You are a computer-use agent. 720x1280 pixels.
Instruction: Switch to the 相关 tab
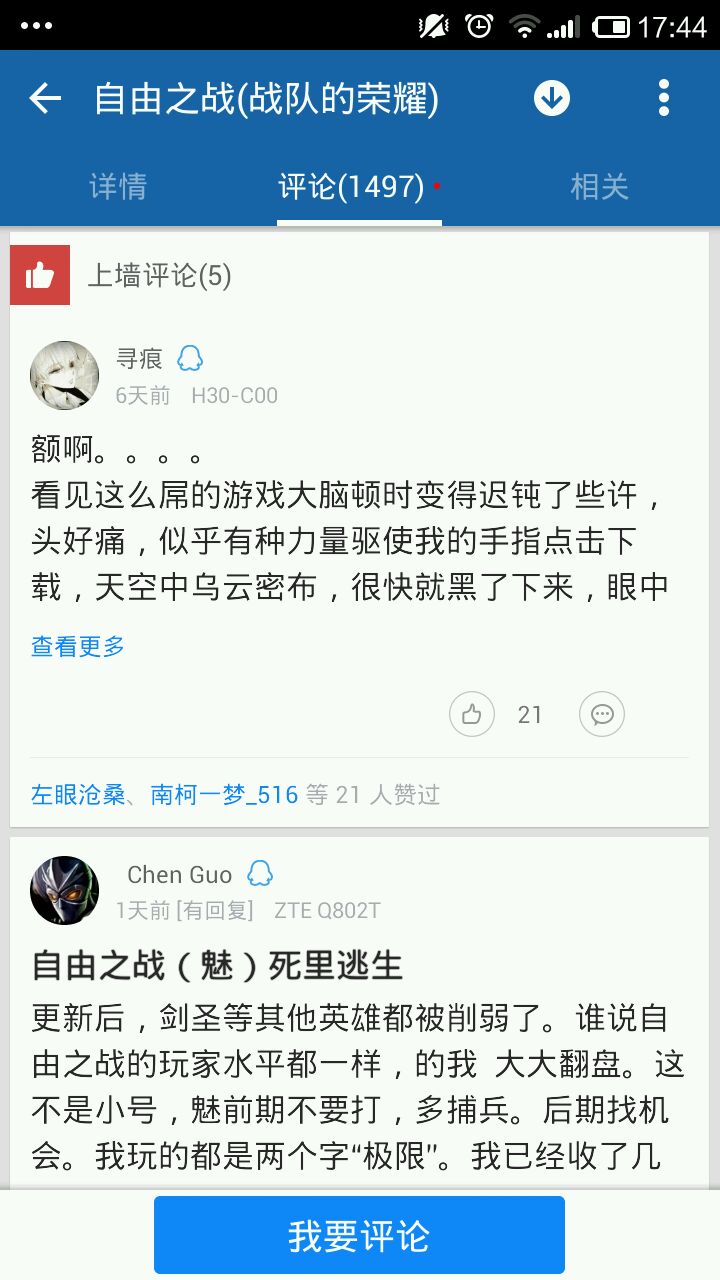[x=599, y=186]
